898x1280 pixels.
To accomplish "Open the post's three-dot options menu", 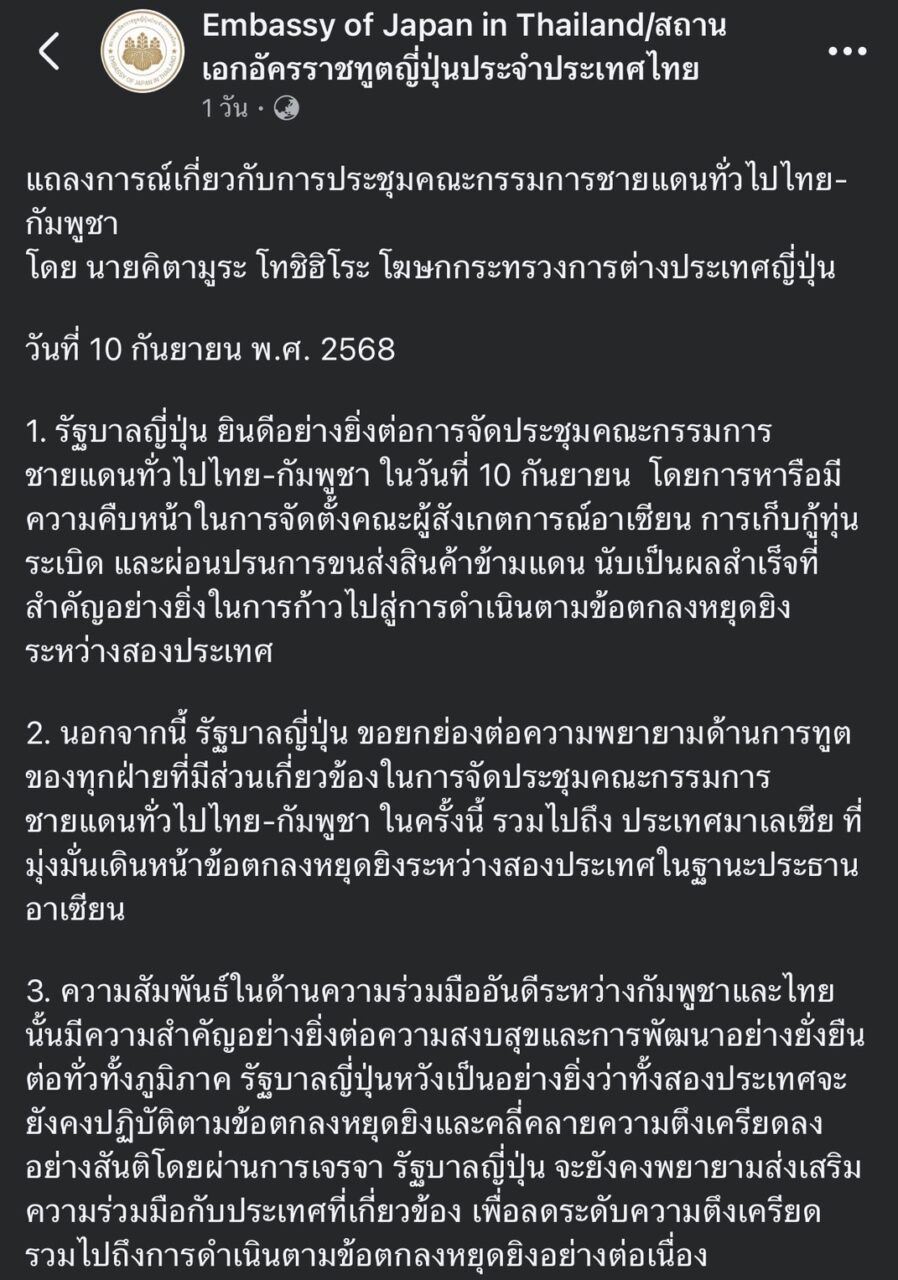I will click(848, 51).
